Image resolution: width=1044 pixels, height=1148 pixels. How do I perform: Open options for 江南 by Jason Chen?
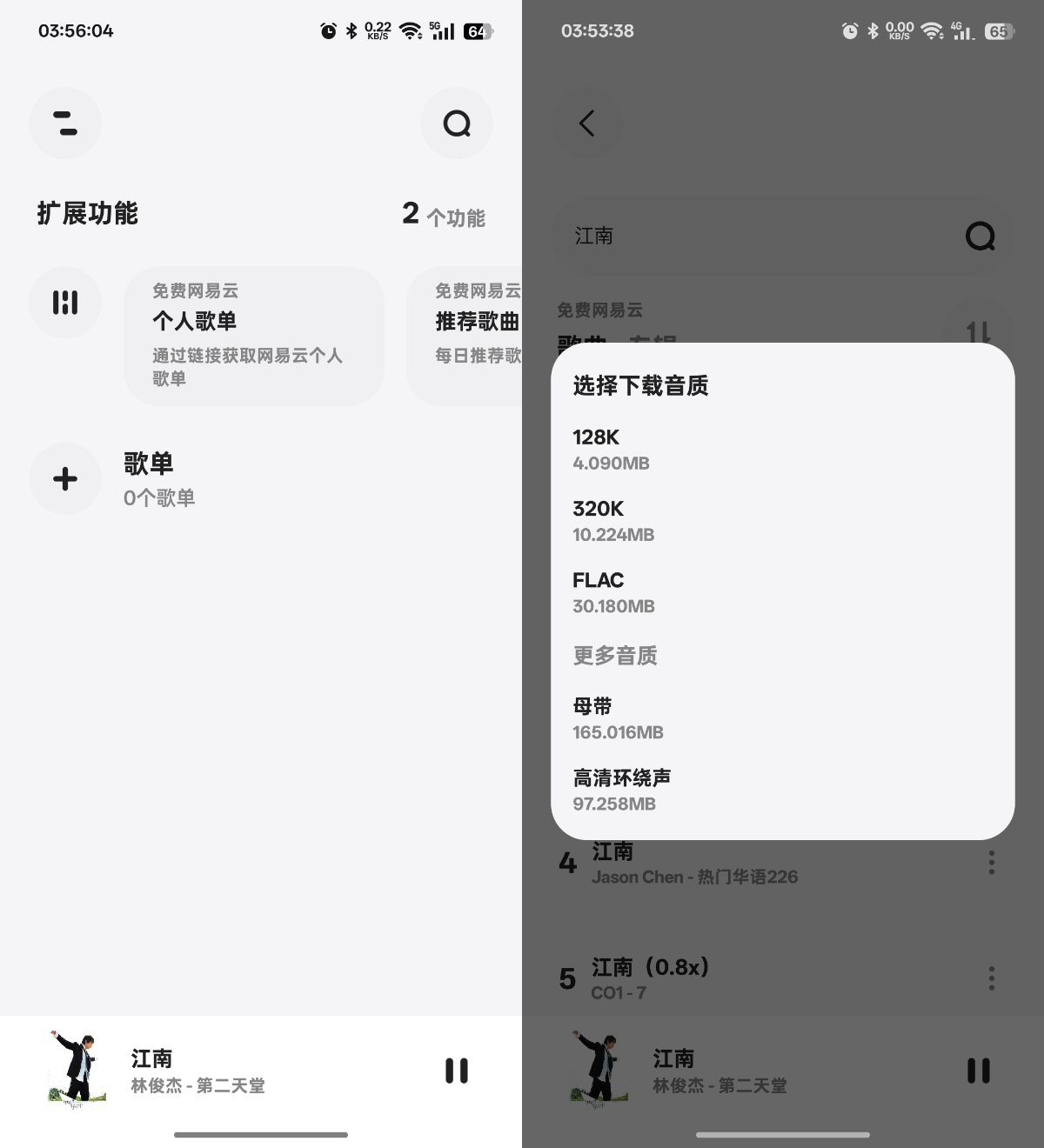pyautogui.click(x=991, y=863)
